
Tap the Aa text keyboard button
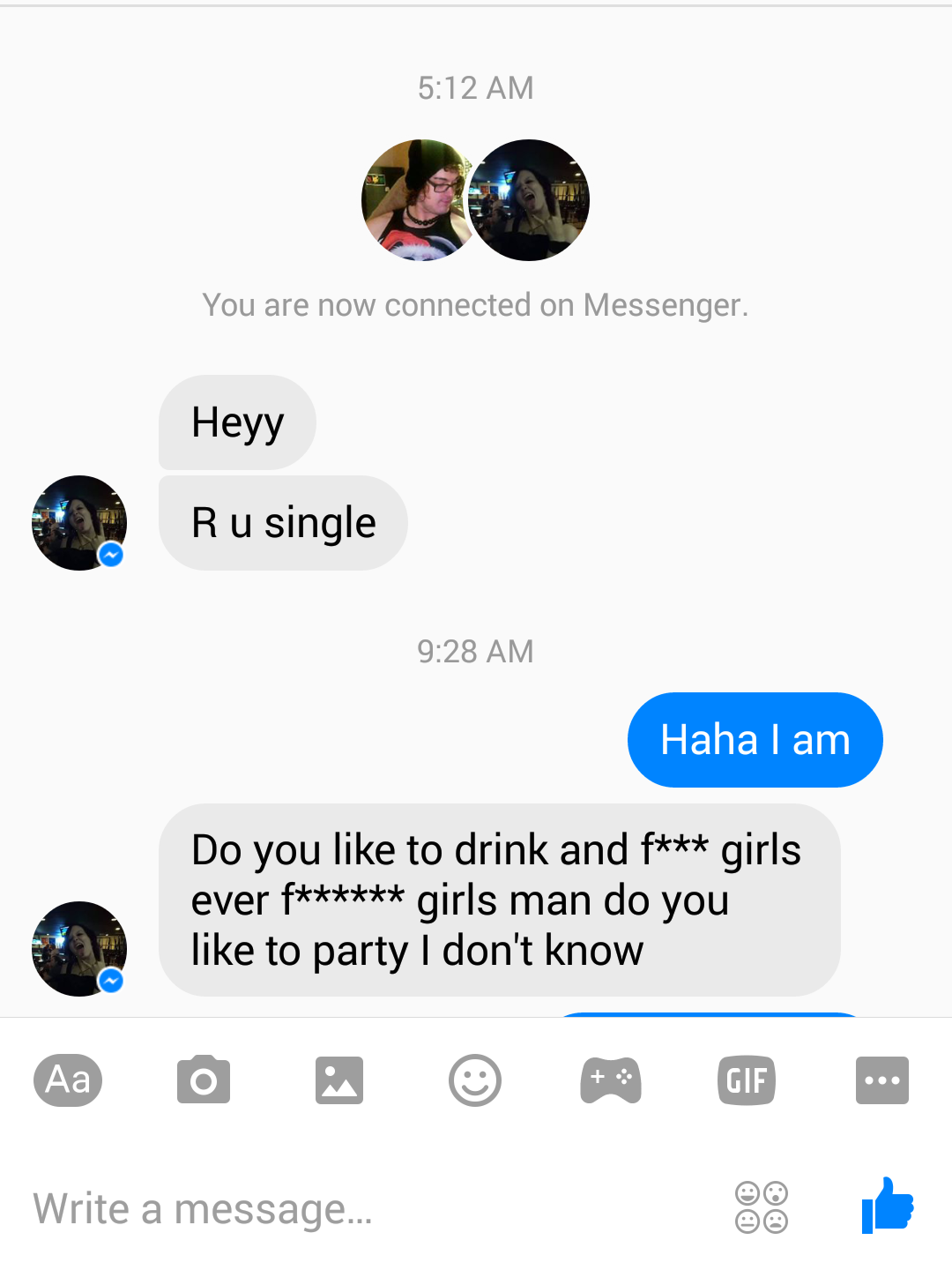[68, 1079]
